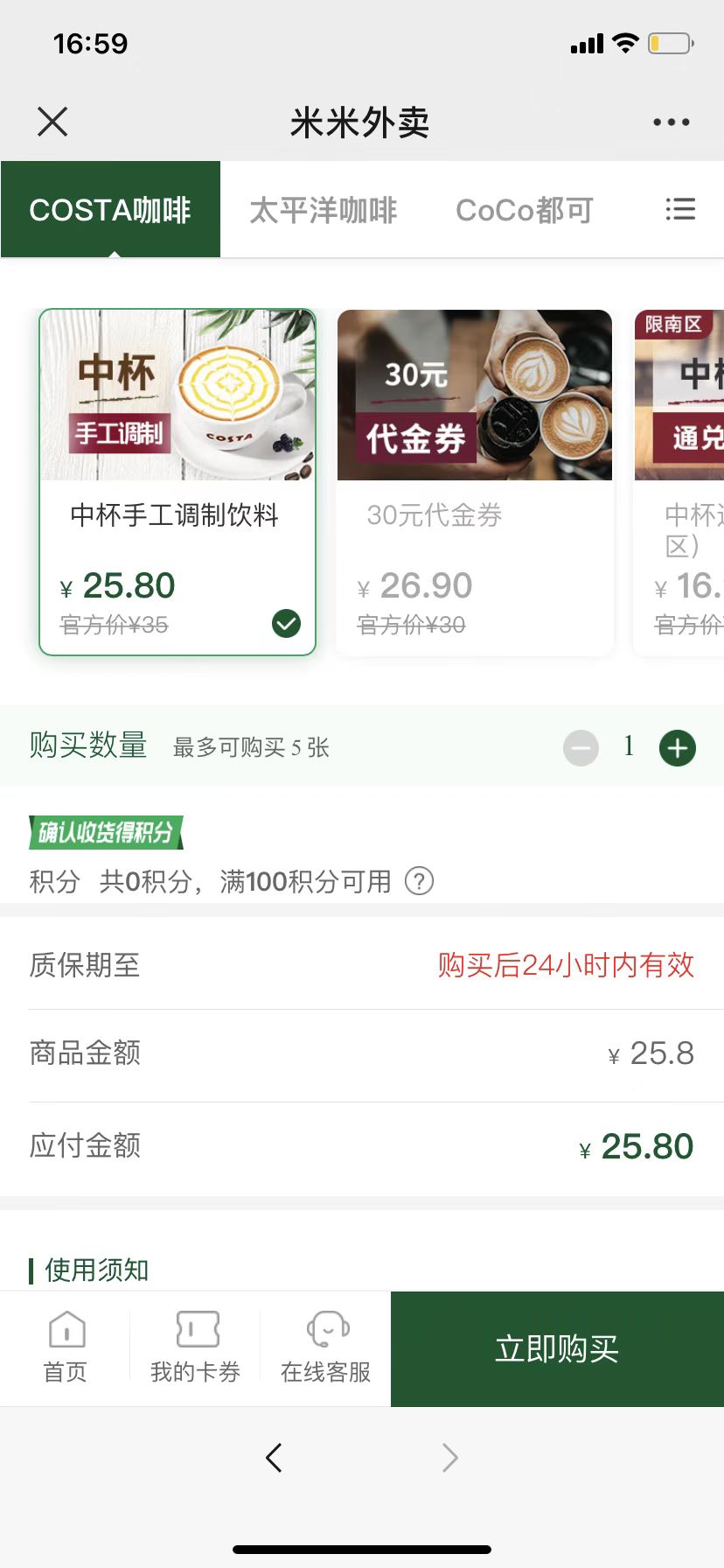
Task: Tap 立即购买 to buy now
Action: tap(557, 1348)
